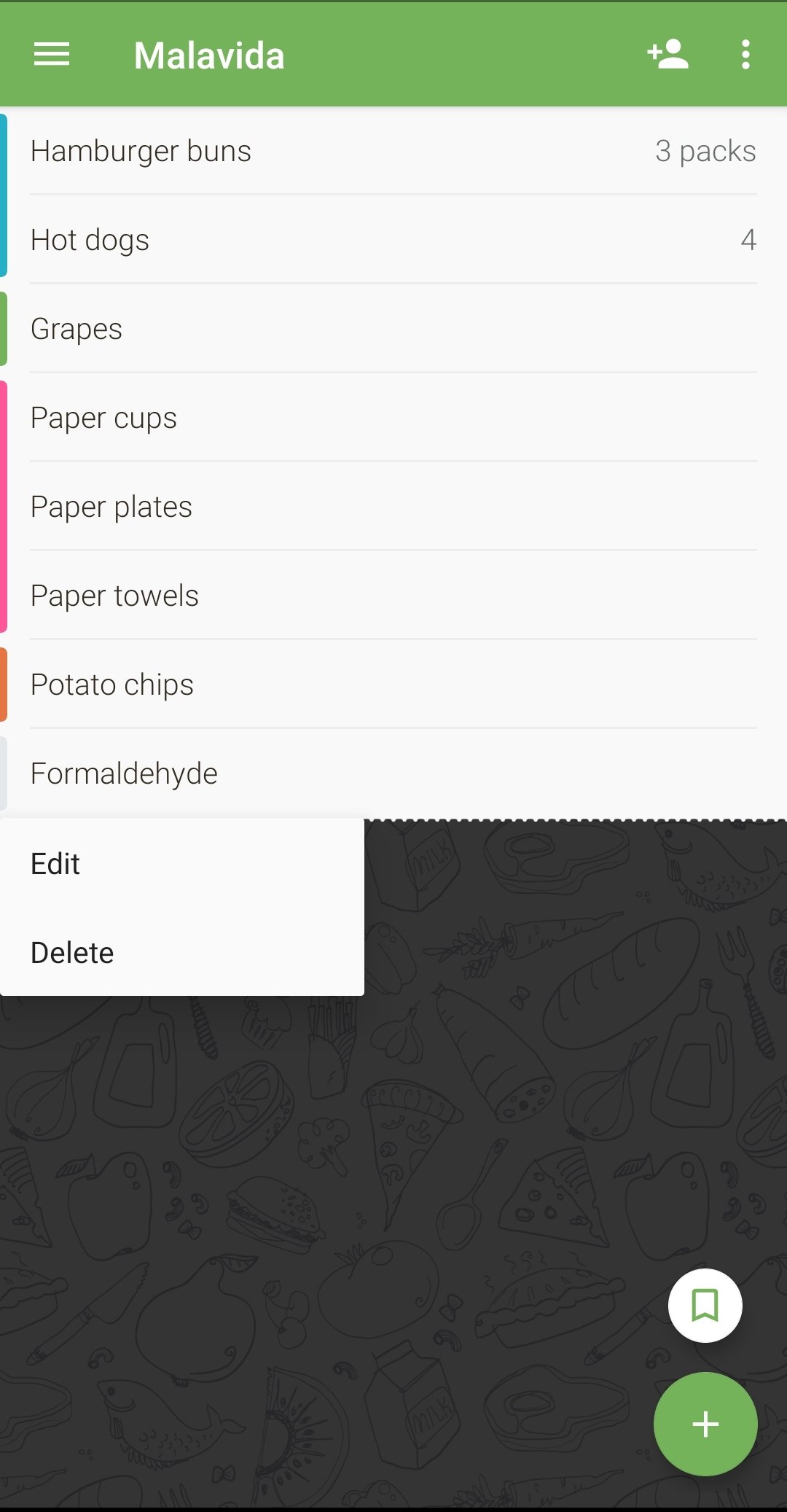Tap the Paper cups item
787x1512 pixels.
pyautogui.click(x=393, y=418)
